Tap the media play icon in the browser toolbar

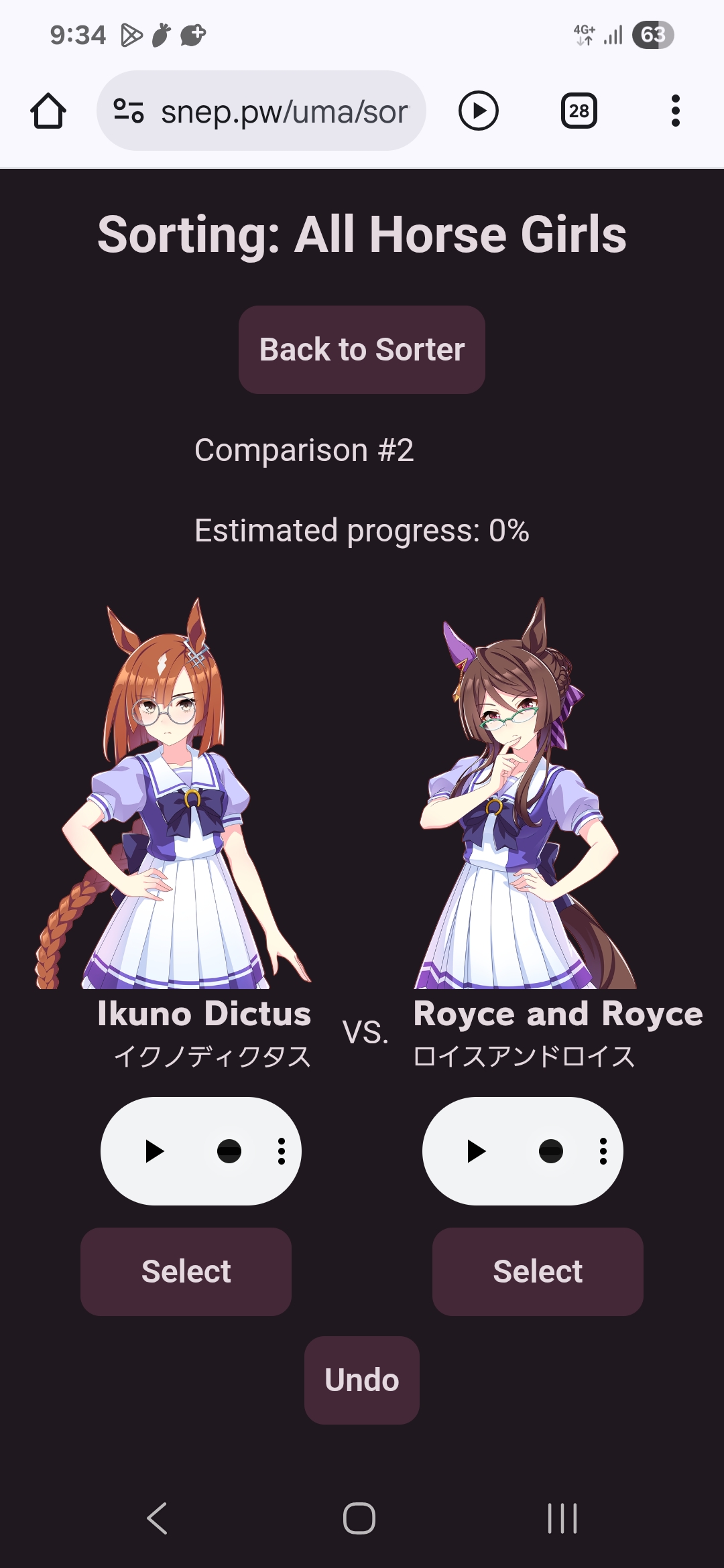point(479,111)
